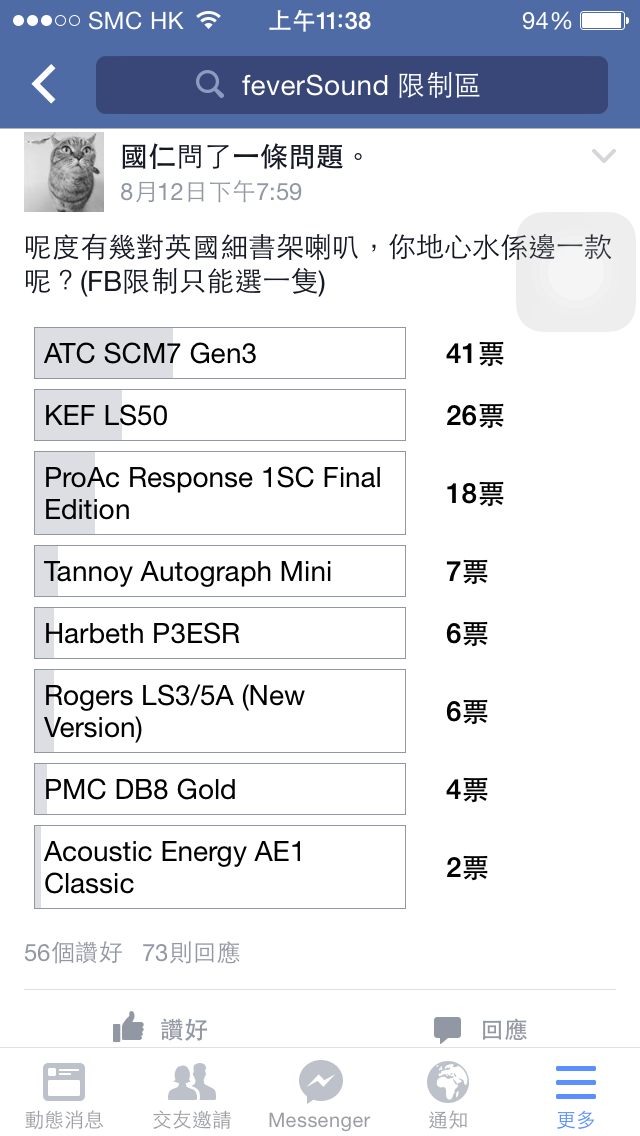Open 國仁's cat profile picture
640x1136 pixels.
tap(64, 172)
